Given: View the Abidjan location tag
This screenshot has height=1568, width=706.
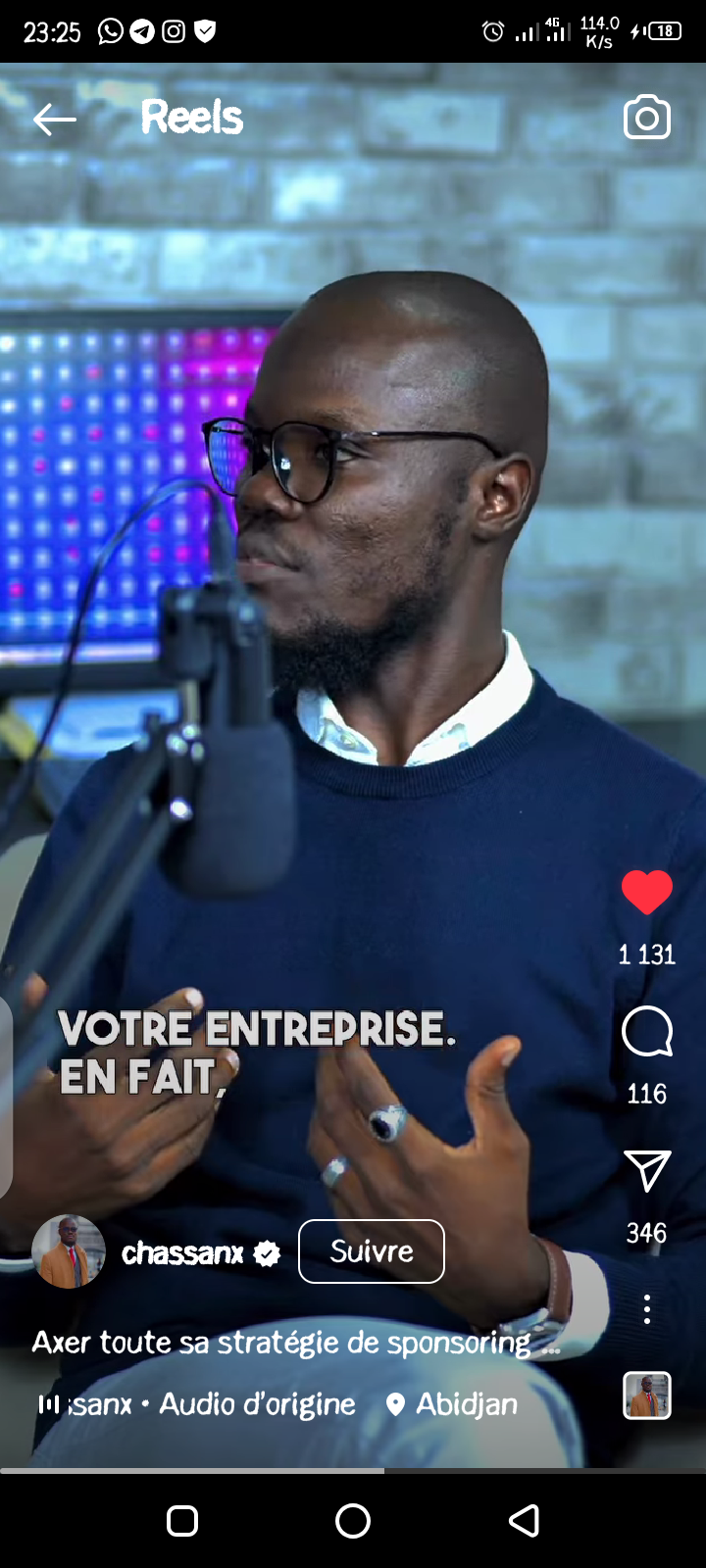Looking at the screenshot, I should tap(453, 1404).
